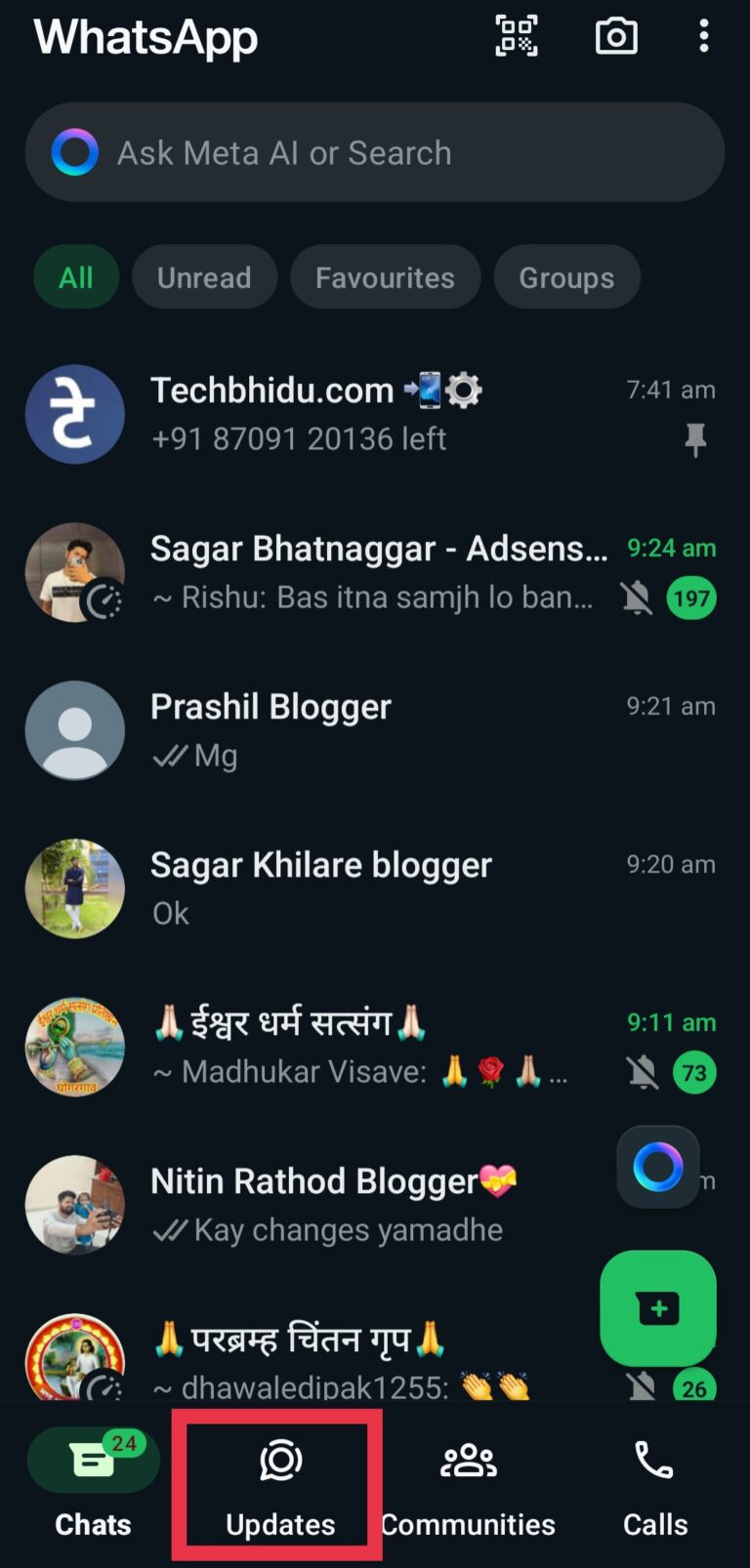Show Favourites chats
The height and width of the screenshot is (1568, 750).
tap(385, 277)
